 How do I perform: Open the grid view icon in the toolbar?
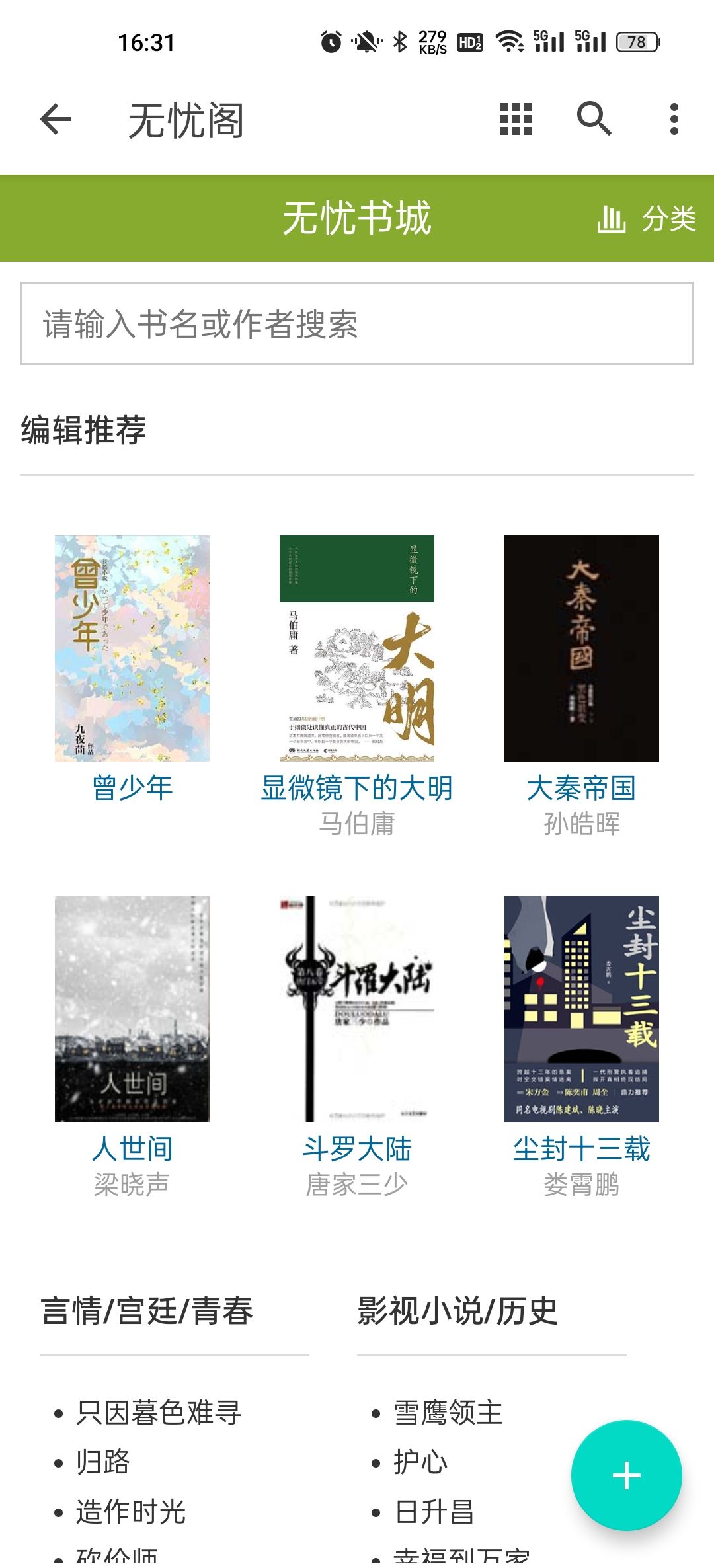pyautogui.click(x=514, y=120)
